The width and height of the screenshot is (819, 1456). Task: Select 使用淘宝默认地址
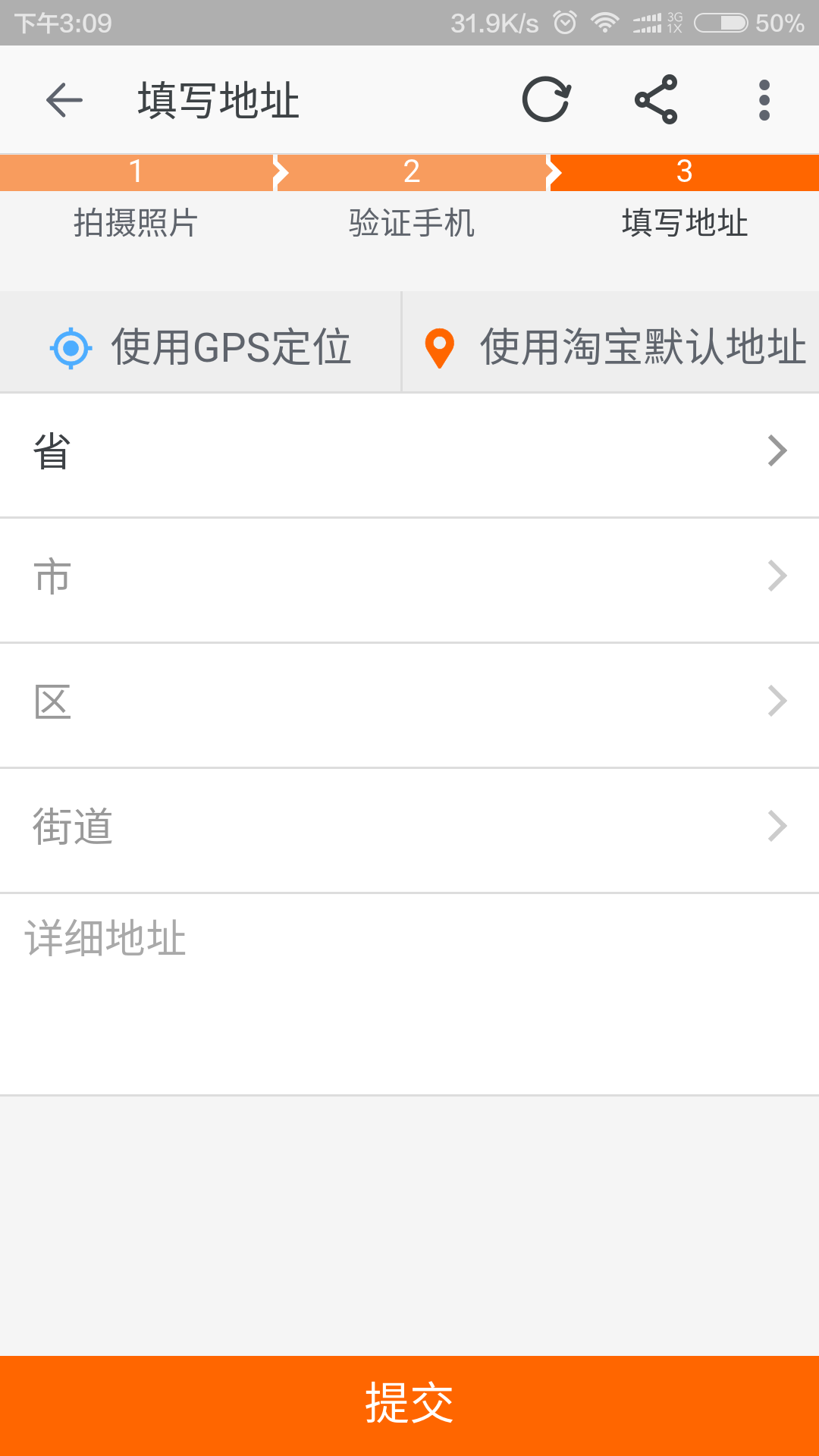tap(613, 347)
